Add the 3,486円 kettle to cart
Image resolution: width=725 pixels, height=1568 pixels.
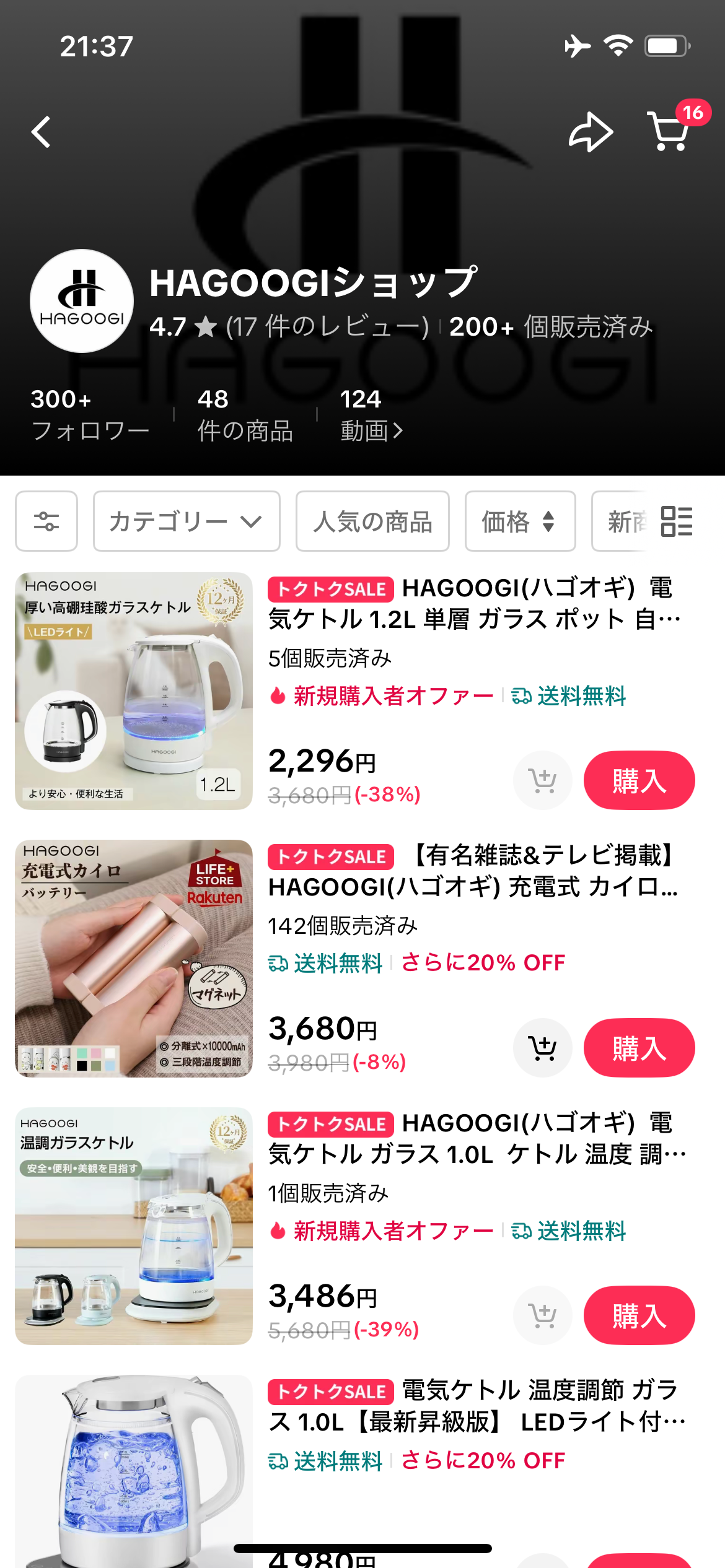point(542,1315)
